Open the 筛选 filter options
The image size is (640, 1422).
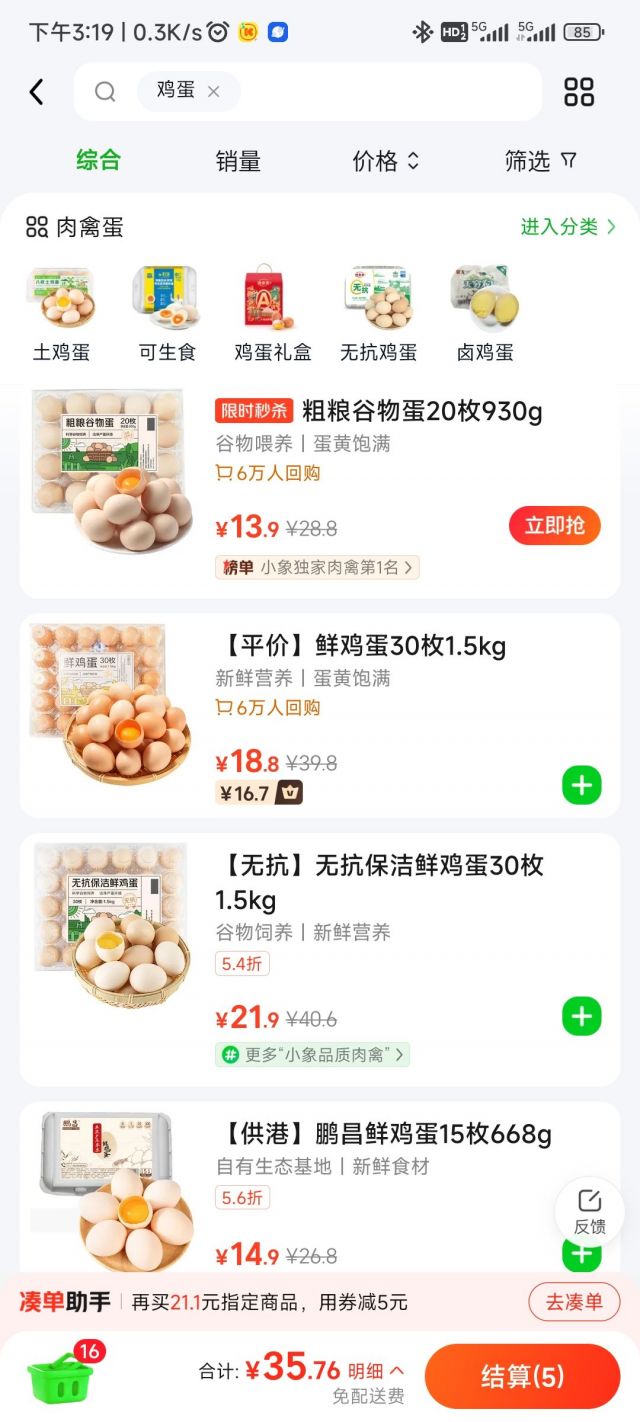[x=540, y=161]
